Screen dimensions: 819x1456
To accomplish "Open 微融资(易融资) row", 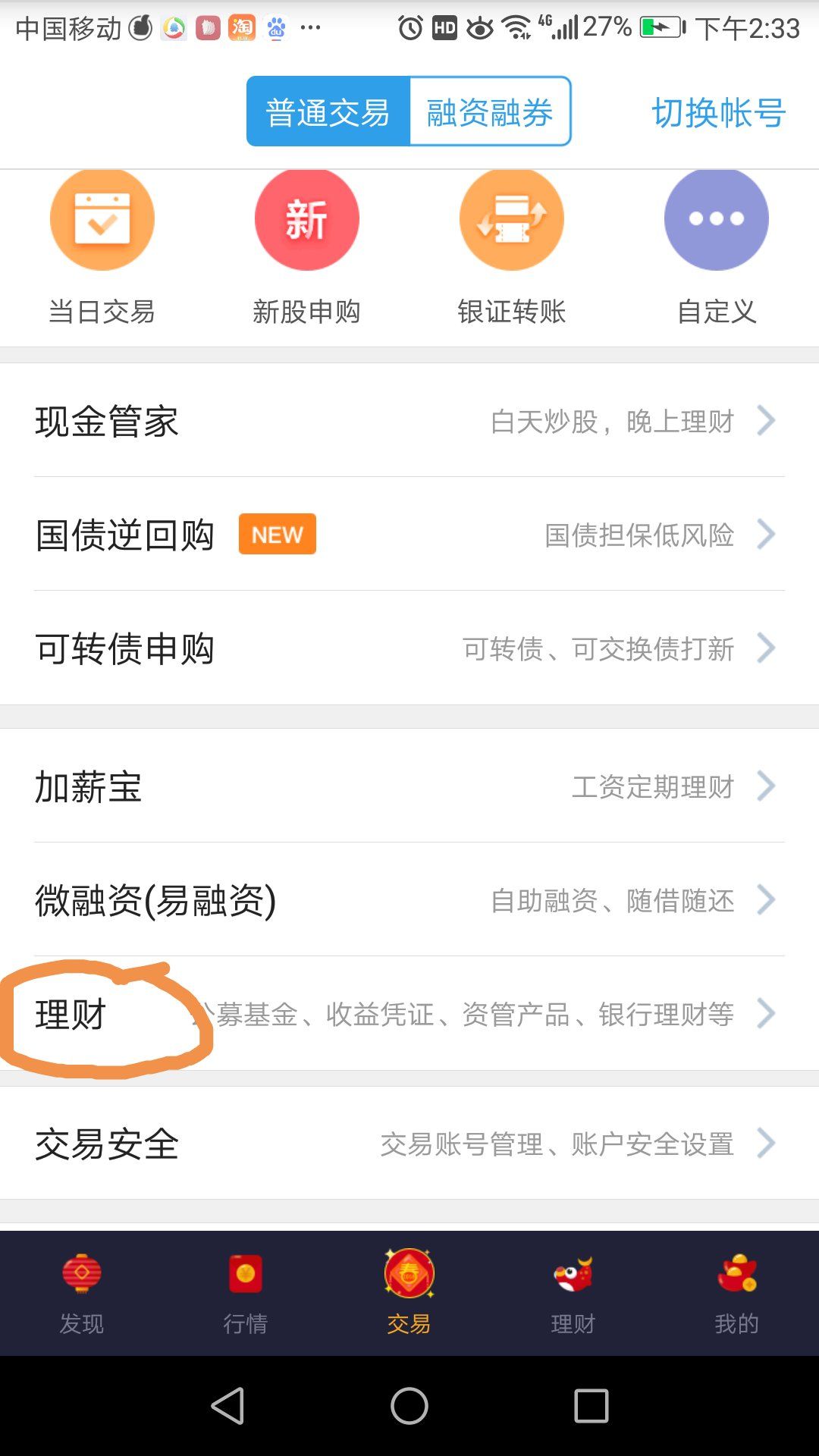I will (x=409, y=900).
